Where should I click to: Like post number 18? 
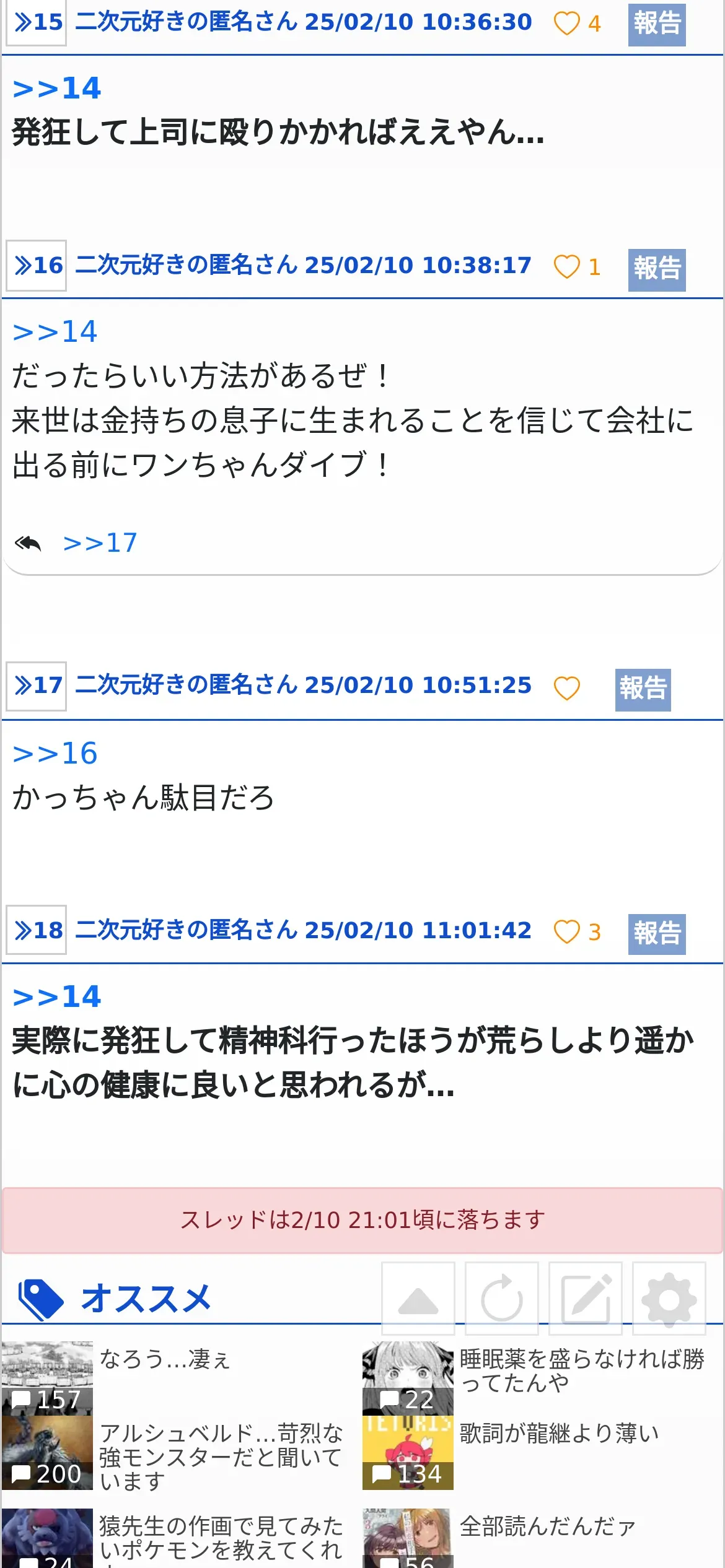566,931
